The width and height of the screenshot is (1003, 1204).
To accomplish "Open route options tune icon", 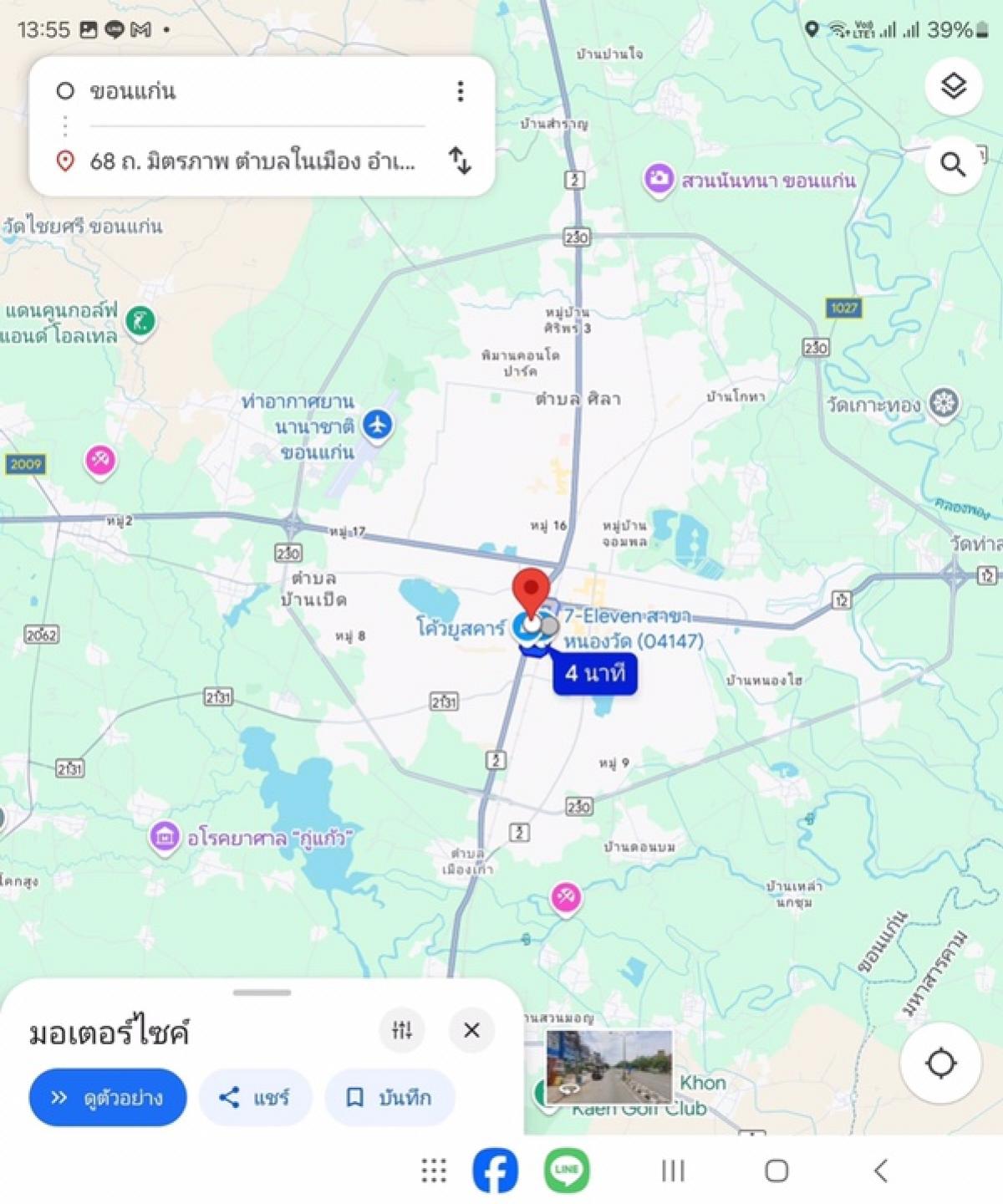I will [x=401, y=1031].
